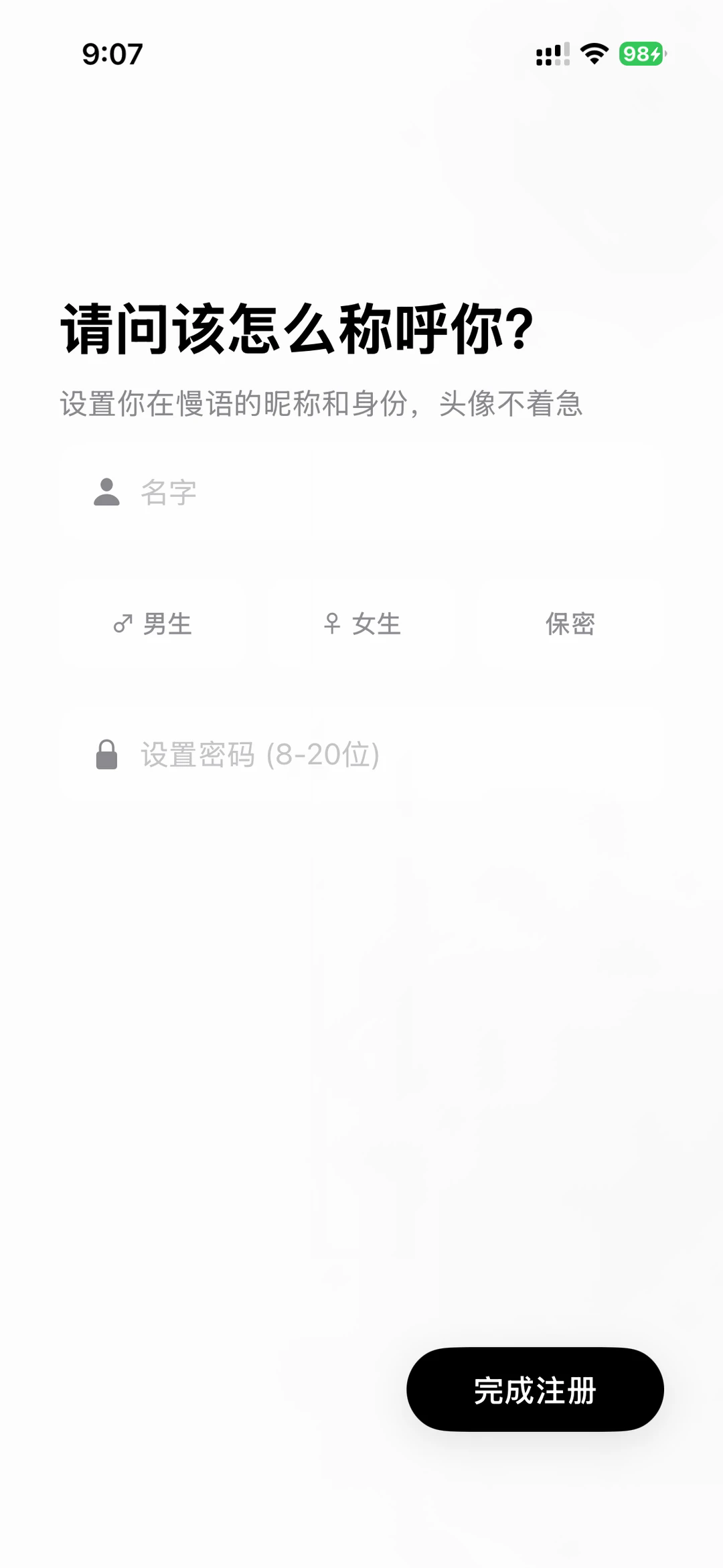Tap the subtitle about nickname setup
The height and width of the screenshot is (1568, 723).
(321, 403)
